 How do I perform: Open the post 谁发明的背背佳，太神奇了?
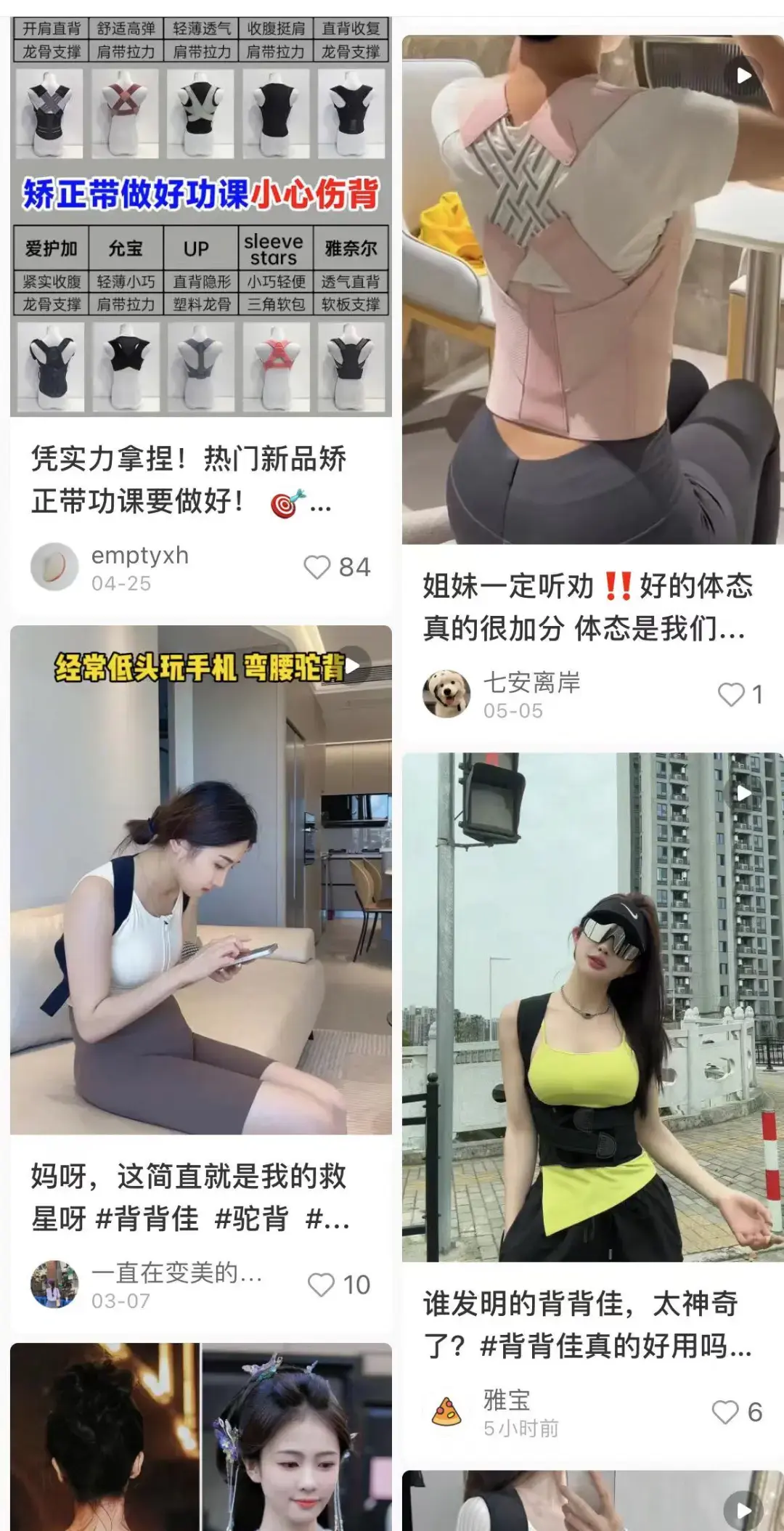pyautogui.click(x=581, y=1322)
